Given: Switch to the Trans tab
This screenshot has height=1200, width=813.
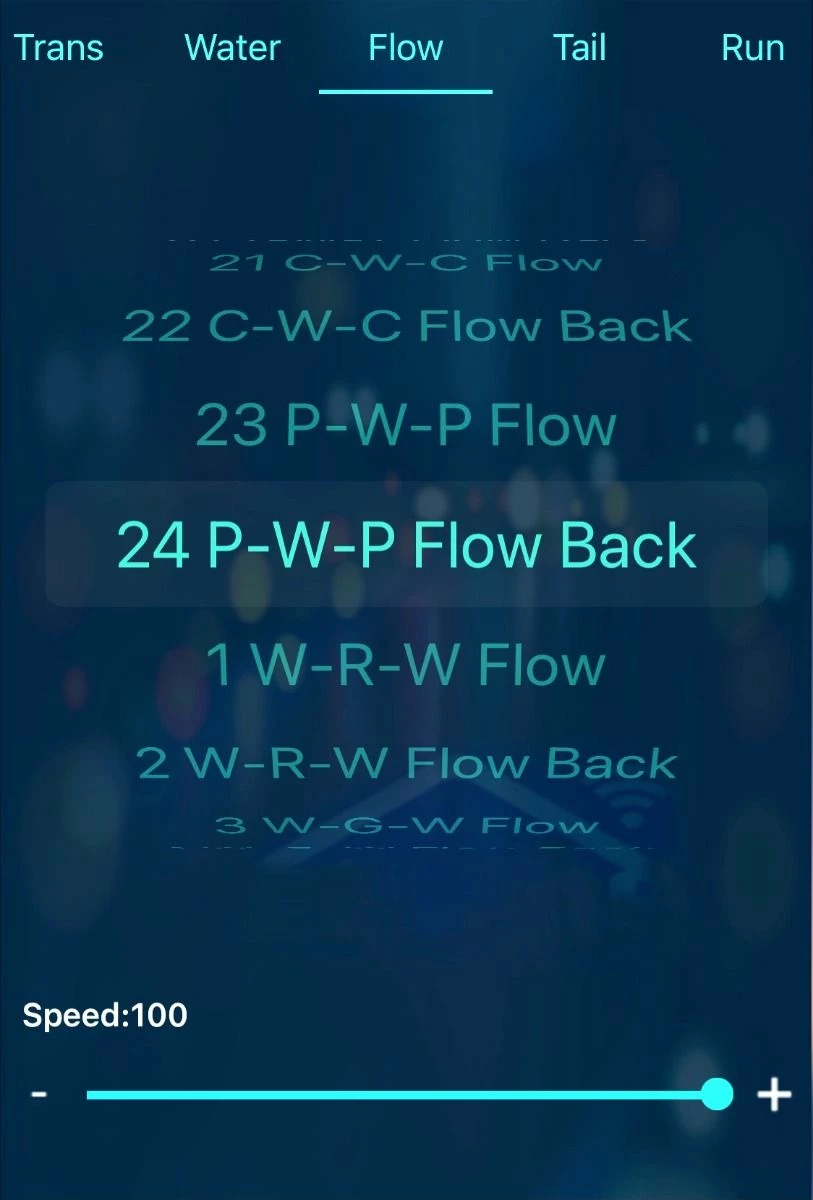Looking at the screenshot, I should click(58, 48).
